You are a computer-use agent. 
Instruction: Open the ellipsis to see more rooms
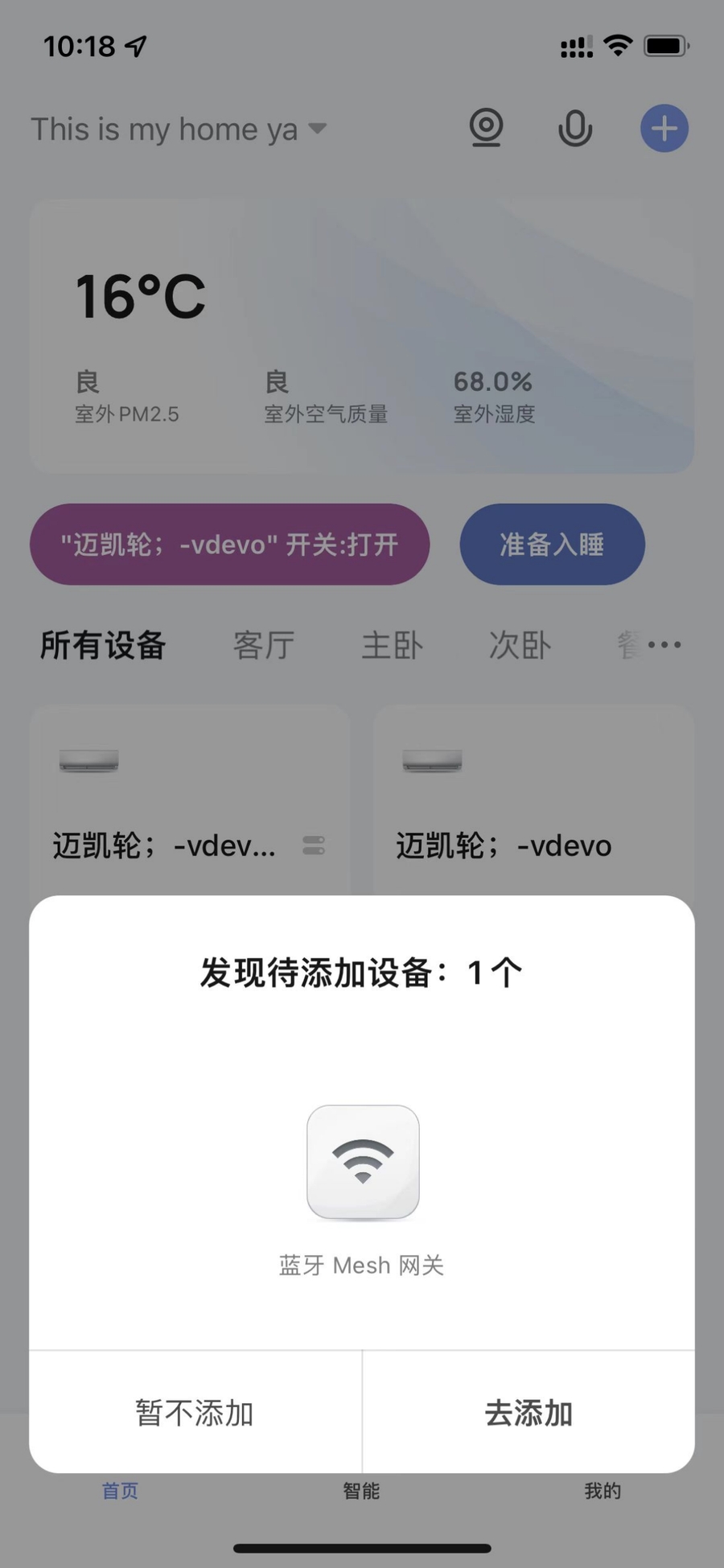pyautogui.click(x=664, y=644)
